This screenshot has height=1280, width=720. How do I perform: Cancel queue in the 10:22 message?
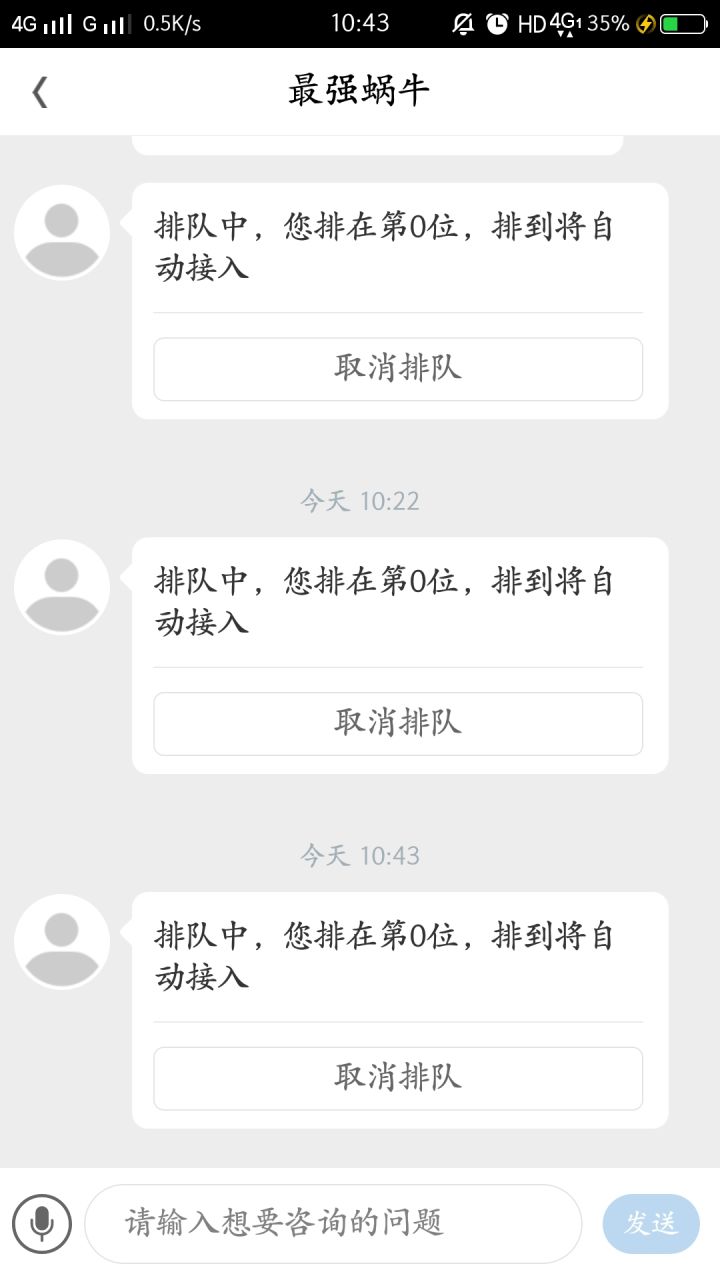[x=398, y=723]
